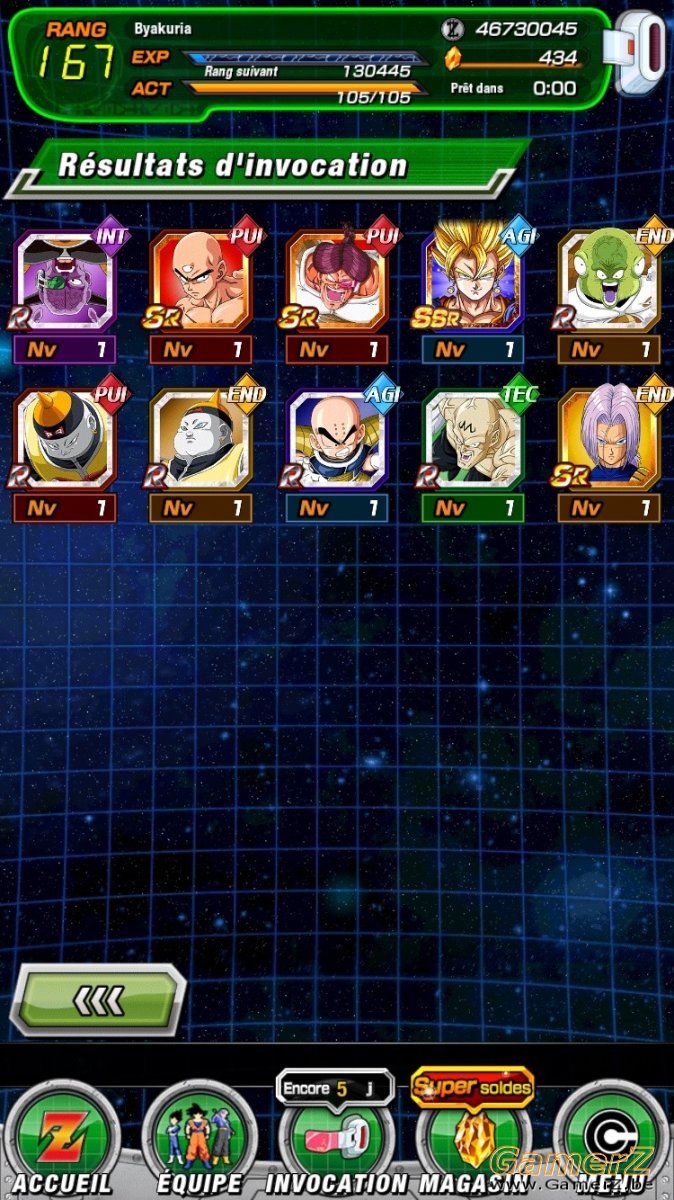The height and width of the screenshot is (1200, 674).
Task: Tap the scouter device icon at top right
Action: click(x=640, y=52)
